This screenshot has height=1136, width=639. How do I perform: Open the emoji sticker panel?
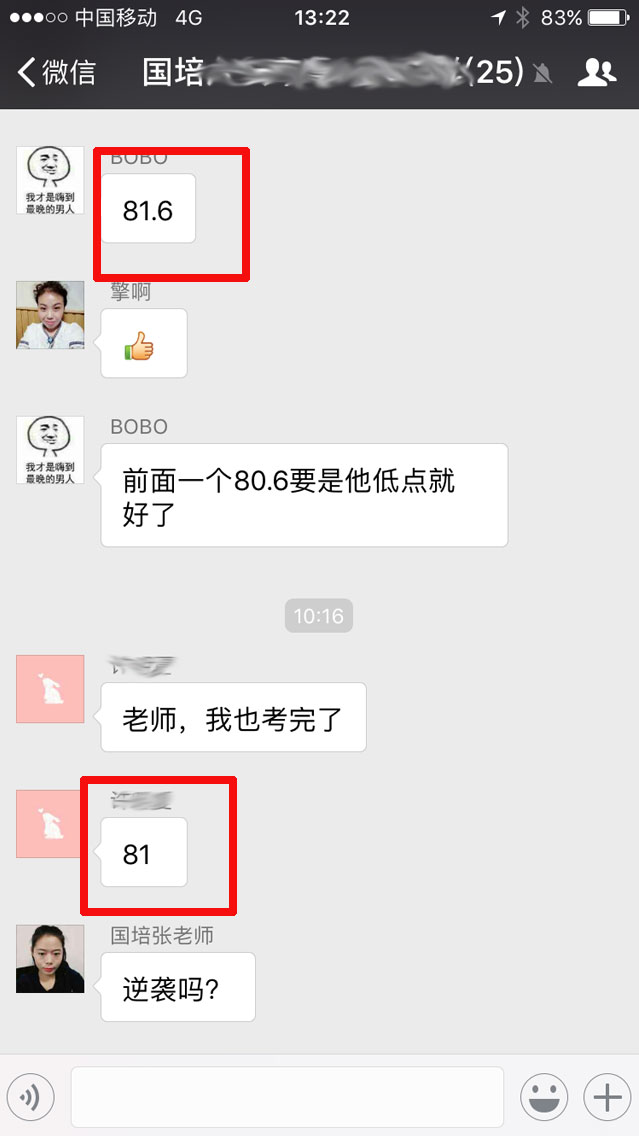click(x=544, y=1098)
